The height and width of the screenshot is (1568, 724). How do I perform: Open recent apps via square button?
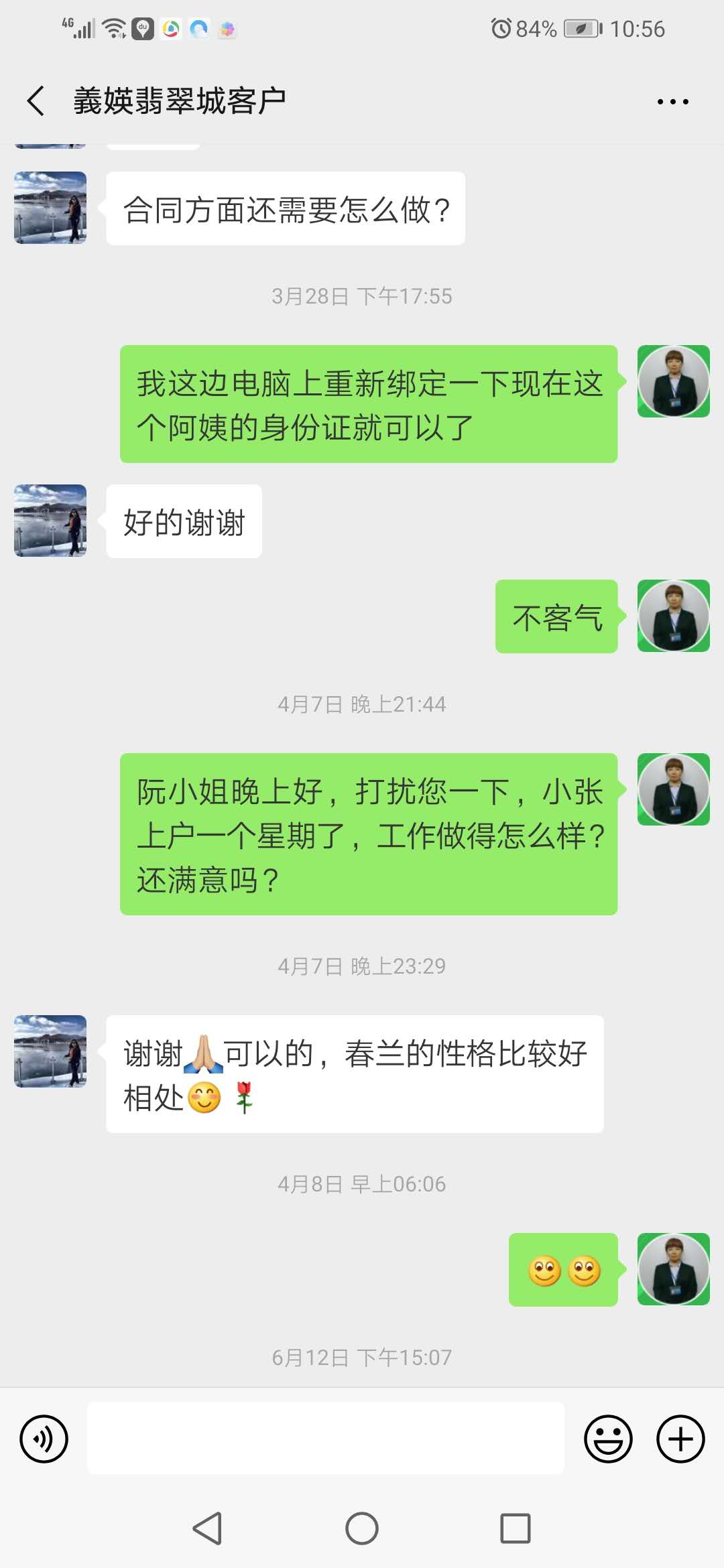click(x=515, y=1528)
